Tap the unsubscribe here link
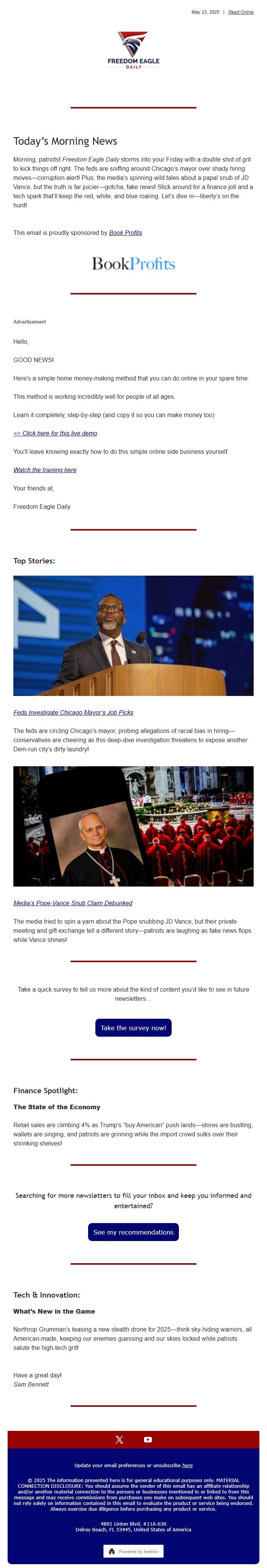 187,1465
